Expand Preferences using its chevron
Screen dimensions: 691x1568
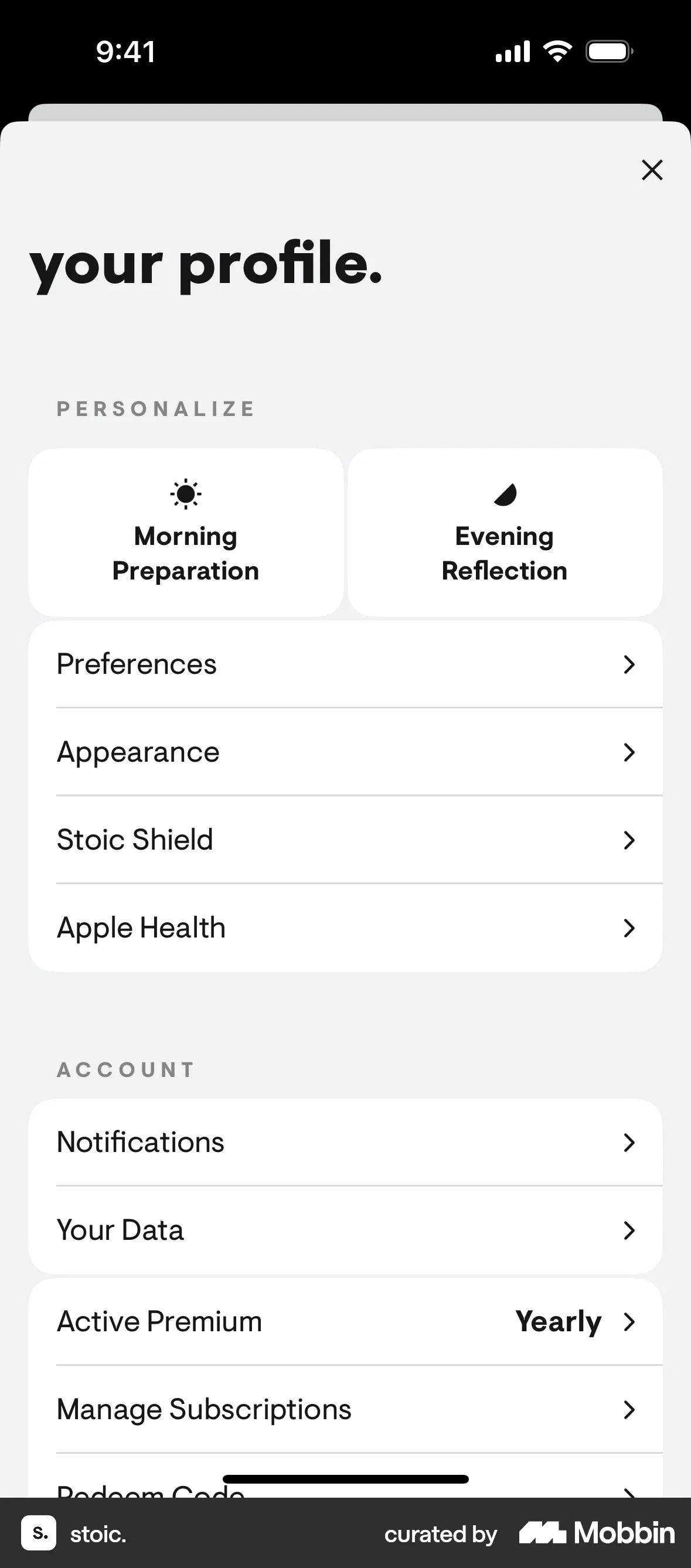pyautogui.click(x=630, y=664)
